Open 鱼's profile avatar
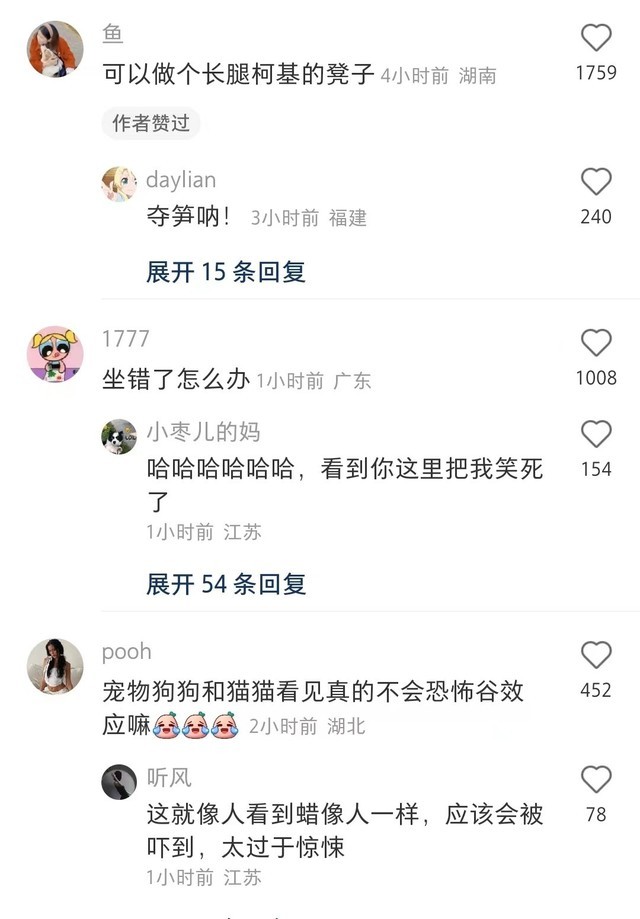The width and height of the screenshot is (640, 919). (55, 49)
